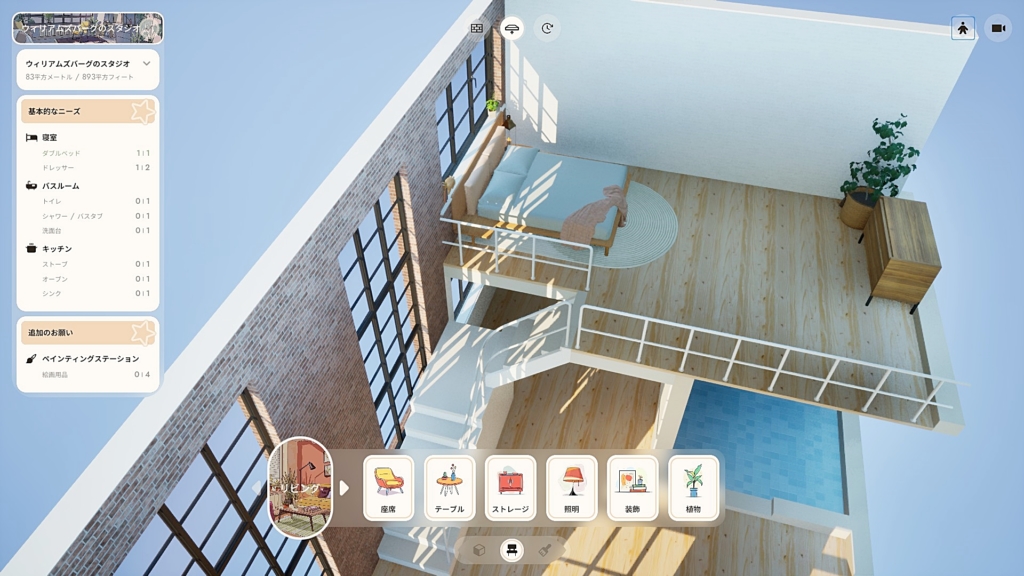The width and height of the screenshot is (1024, 576).
Task: Switch to first-person walk mode
Action: [963, 28]
